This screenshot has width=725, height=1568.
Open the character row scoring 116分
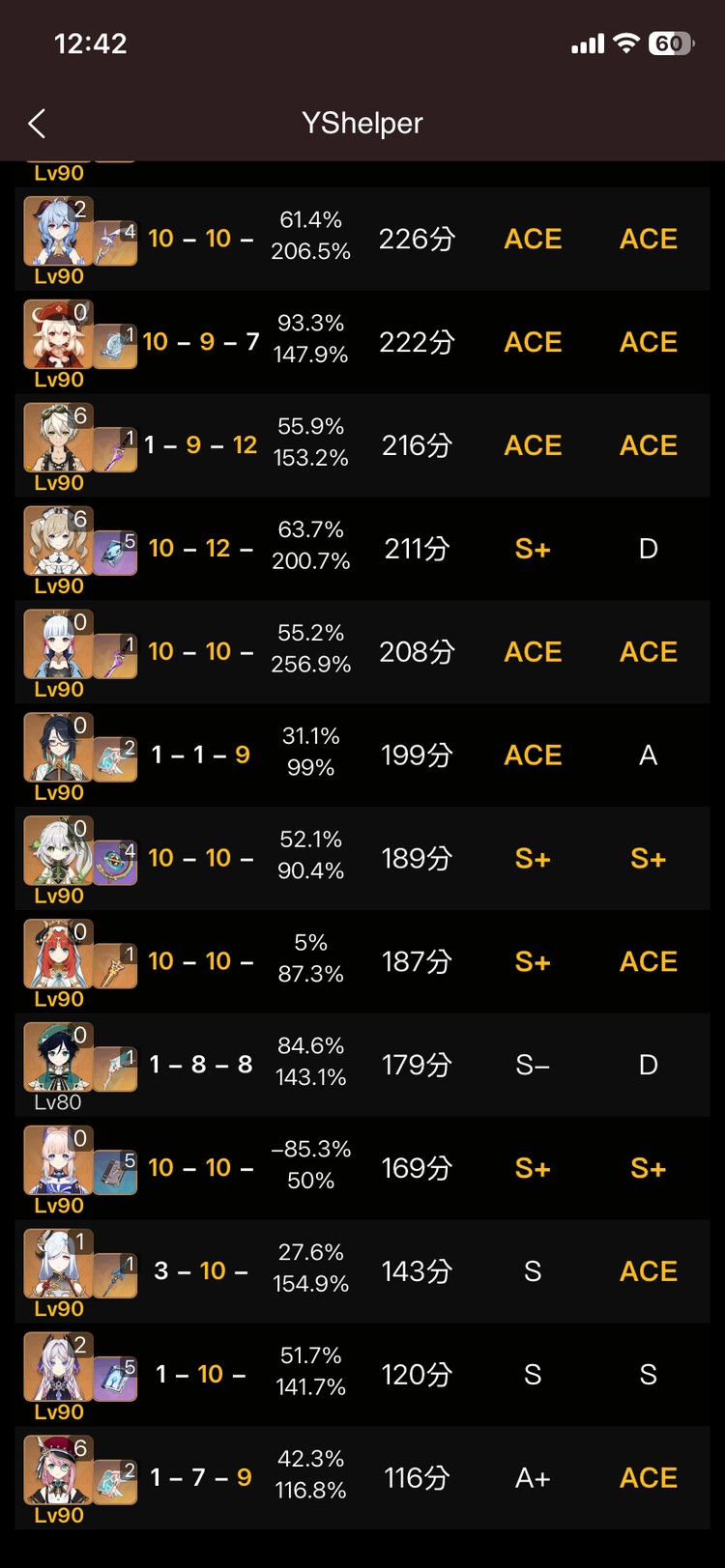[x=362, y=1478]
